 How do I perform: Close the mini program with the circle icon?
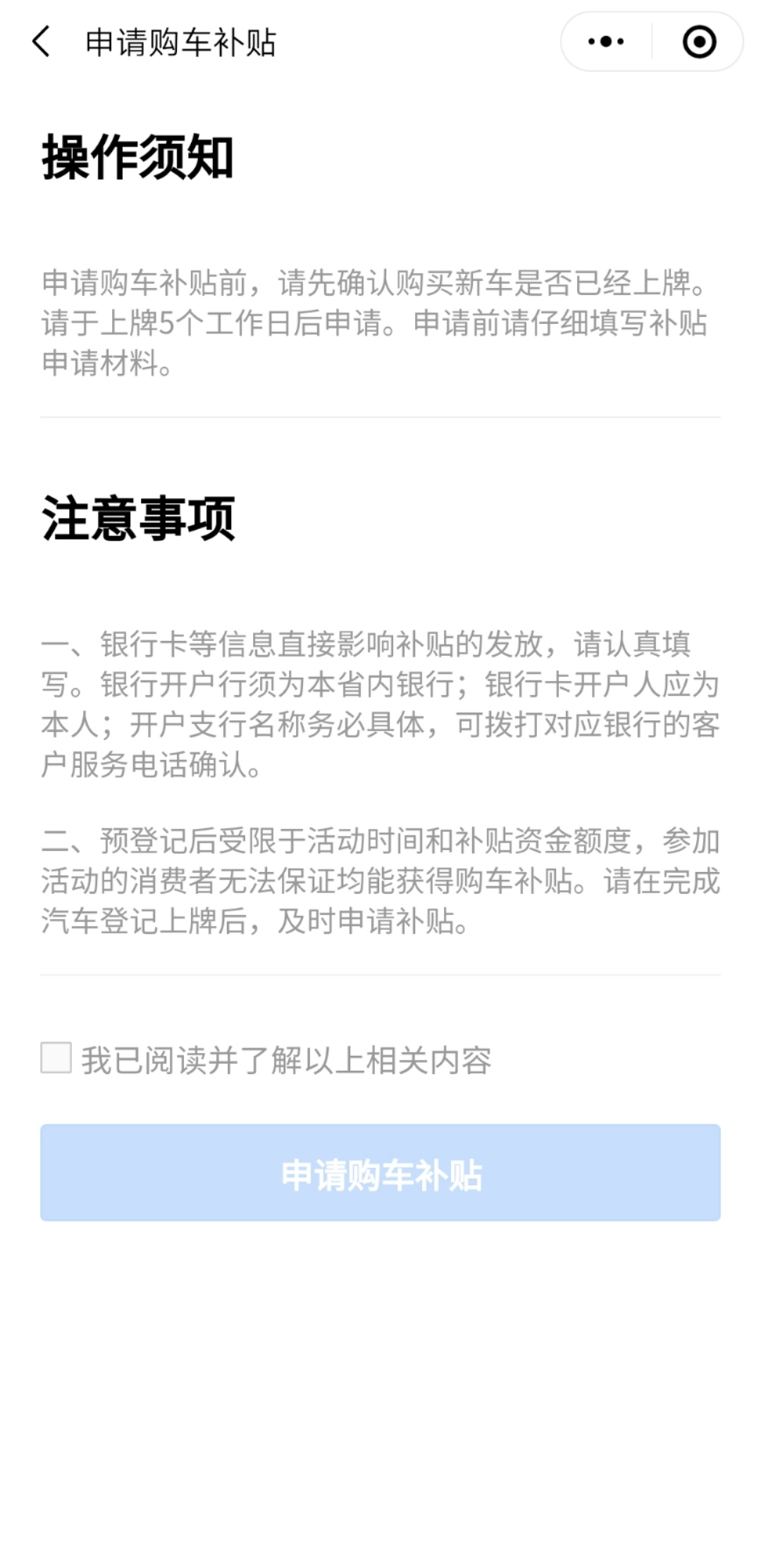(x=699, y=42)
